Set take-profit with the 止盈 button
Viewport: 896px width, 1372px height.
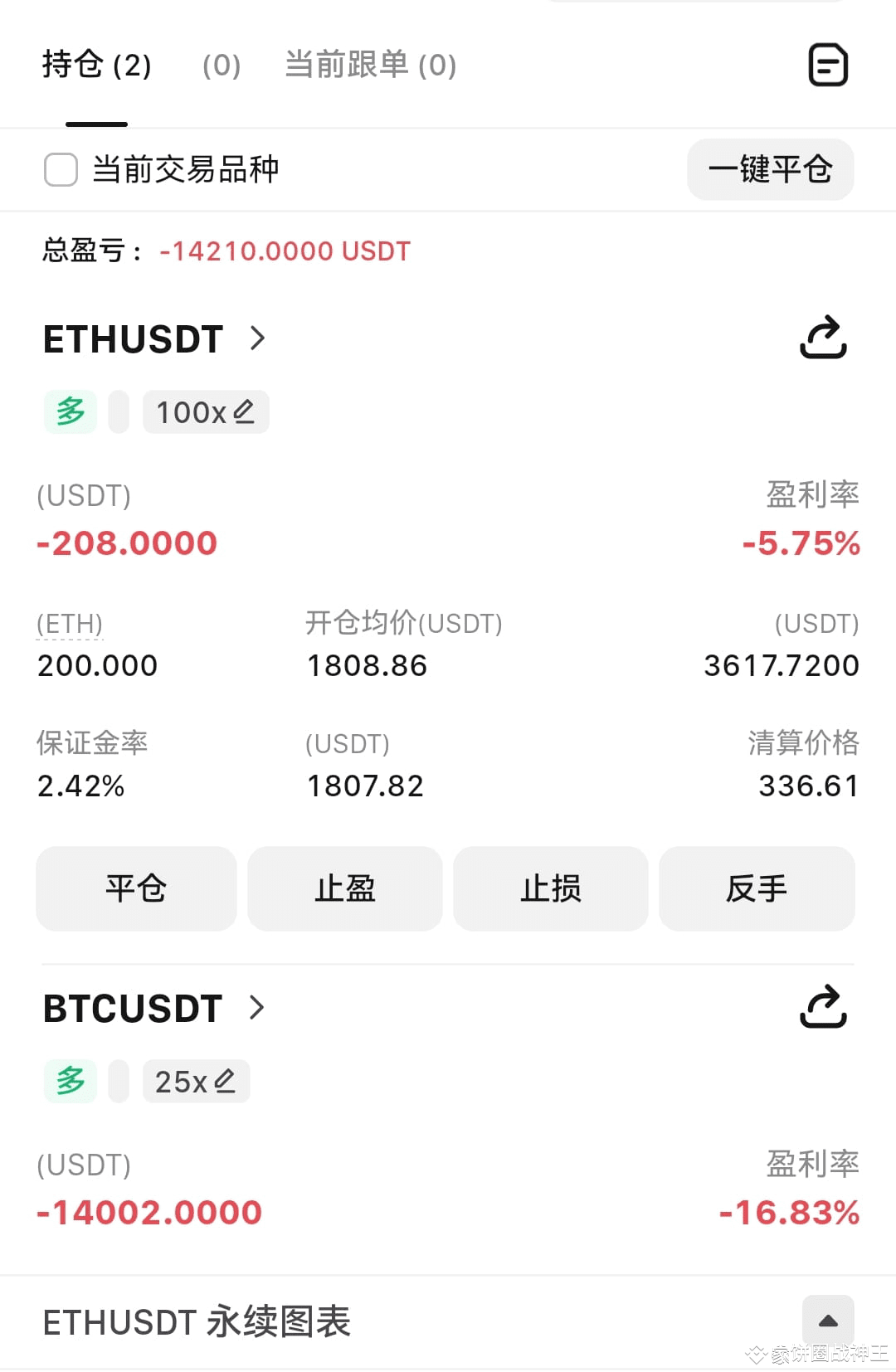click(x=344, y=888)
